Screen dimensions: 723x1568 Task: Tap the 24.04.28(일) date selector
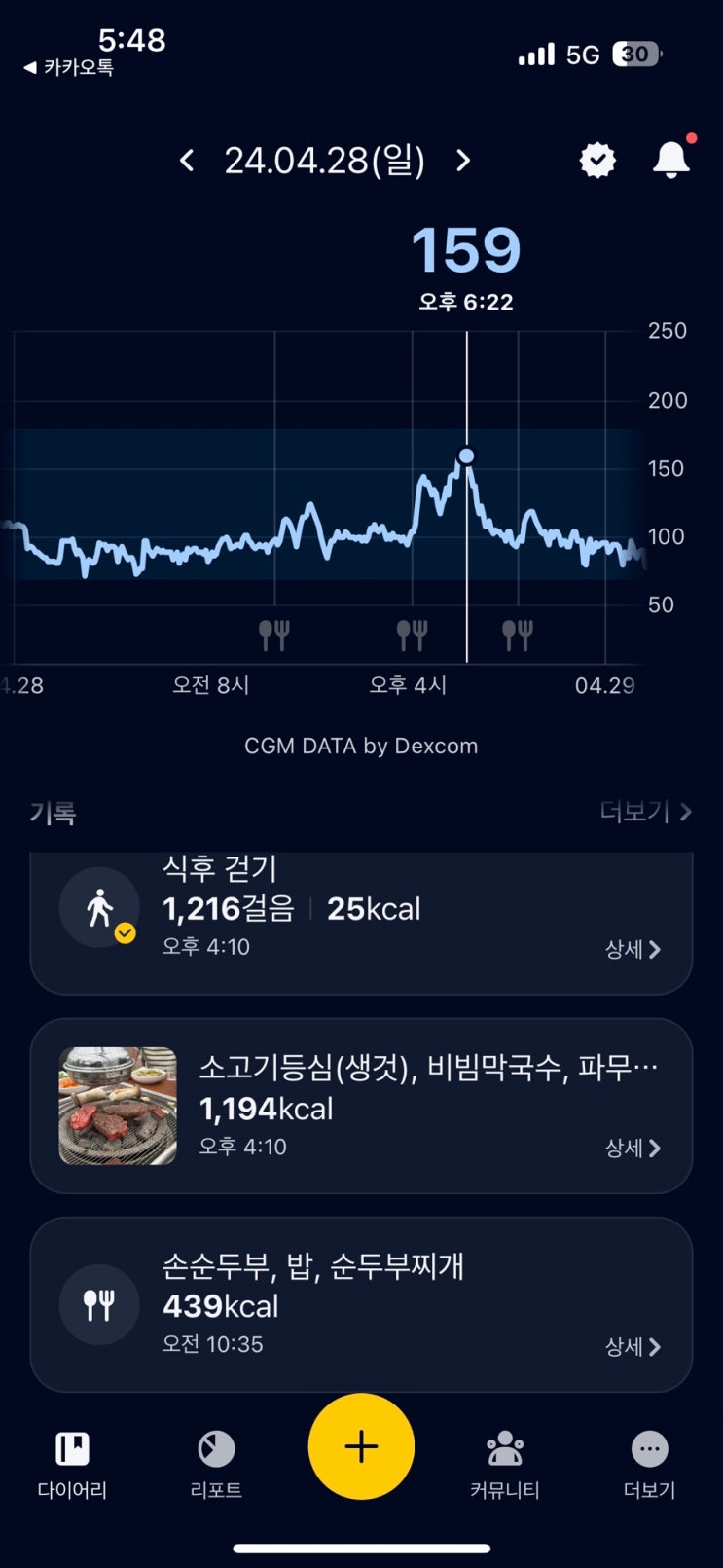pos(324,161)
